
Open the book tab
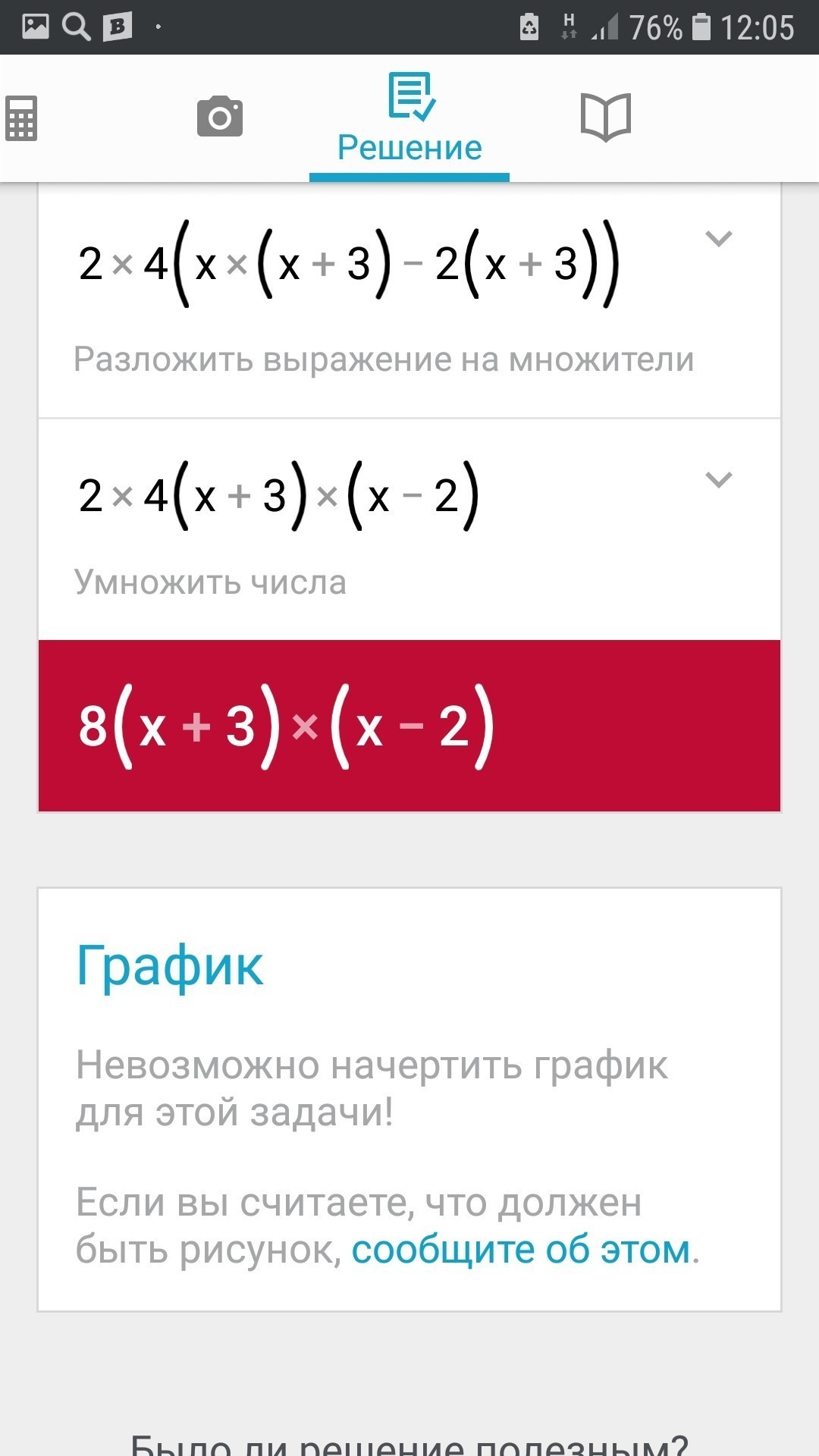[x=606, y=117]
